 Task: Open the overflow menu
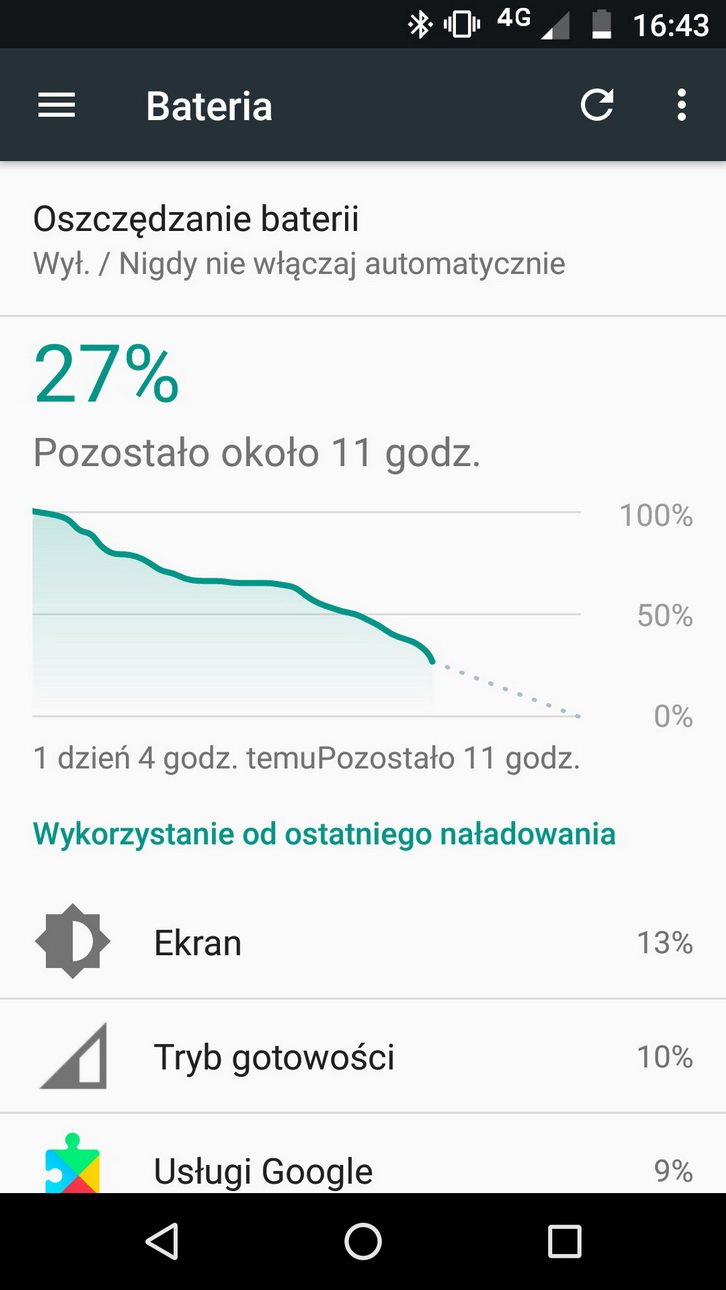click(x=681, y=105)
